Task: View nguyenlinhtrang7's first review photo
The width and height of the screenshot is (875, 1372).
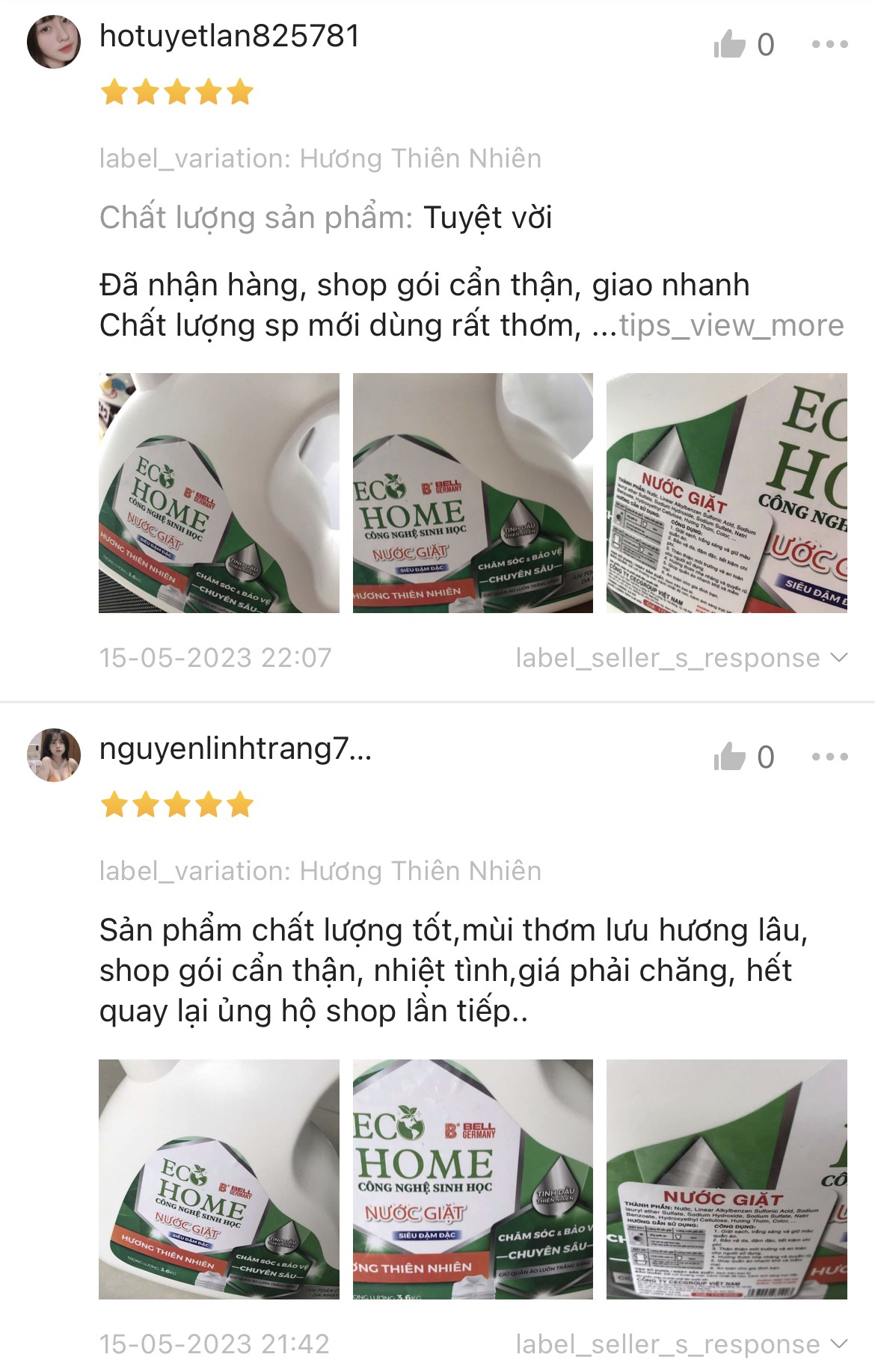Action: point(219,1179)
